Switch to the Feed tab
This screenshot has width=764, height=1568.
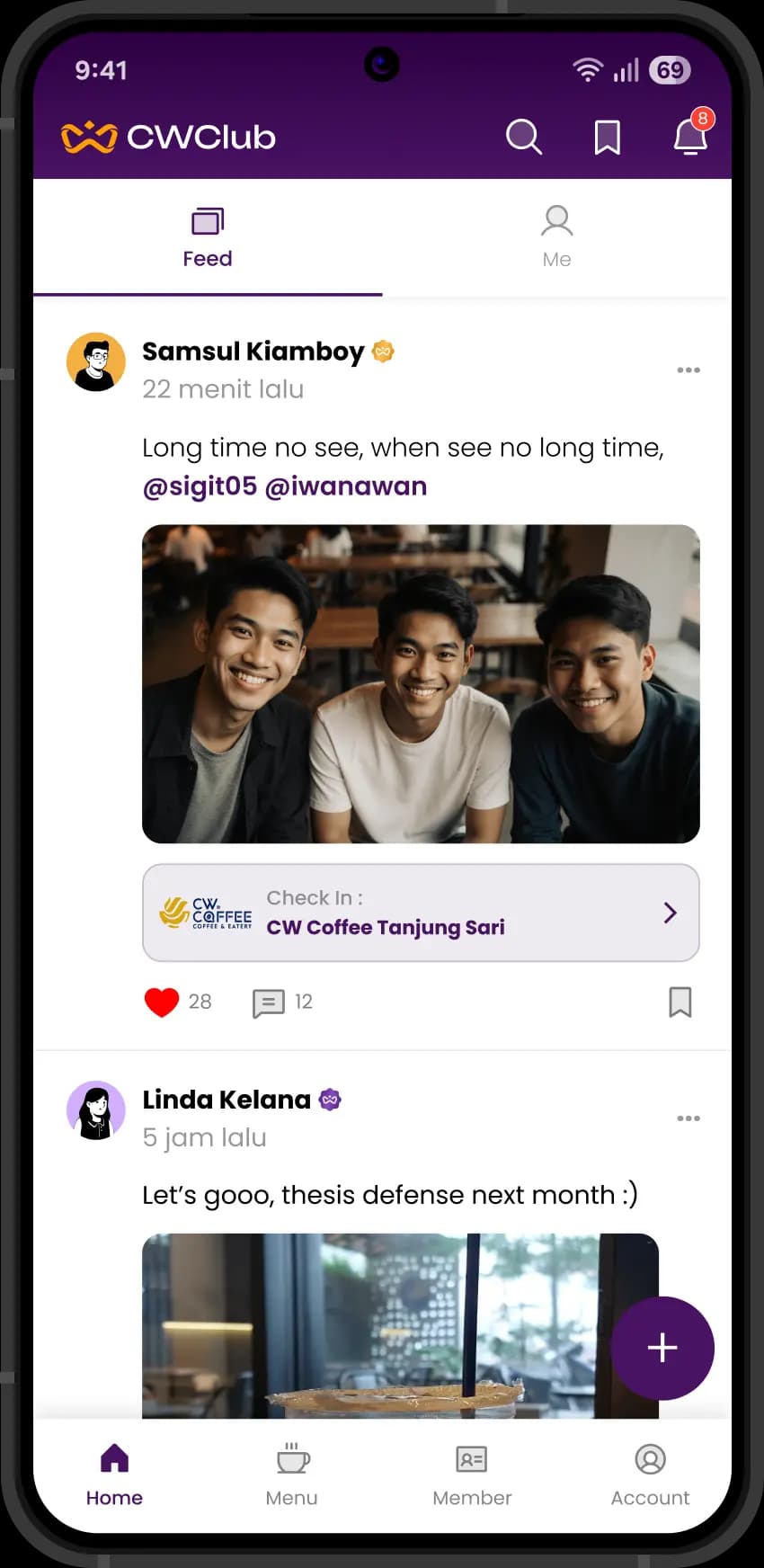(208, 238)
